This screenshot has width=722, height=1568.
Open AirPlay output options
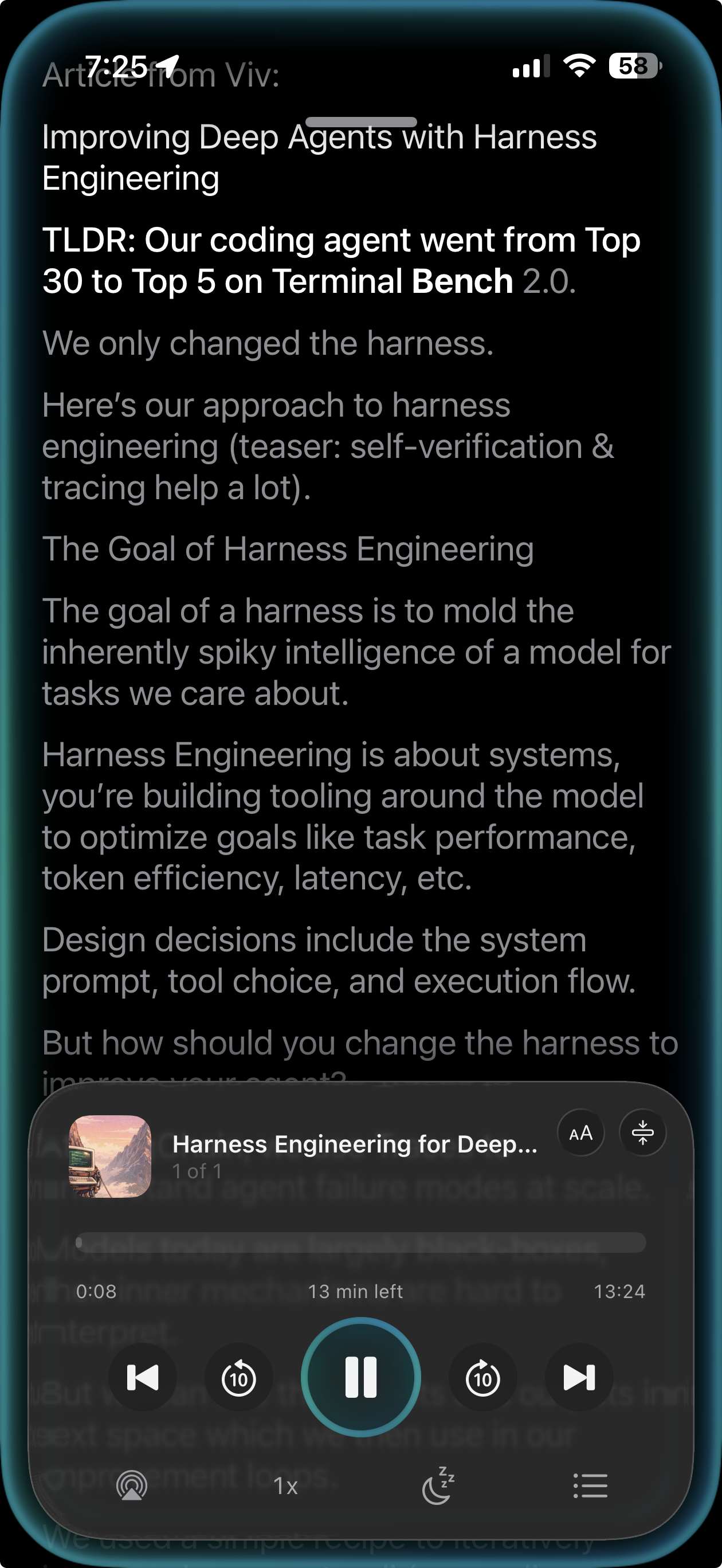coord(131,1486)
